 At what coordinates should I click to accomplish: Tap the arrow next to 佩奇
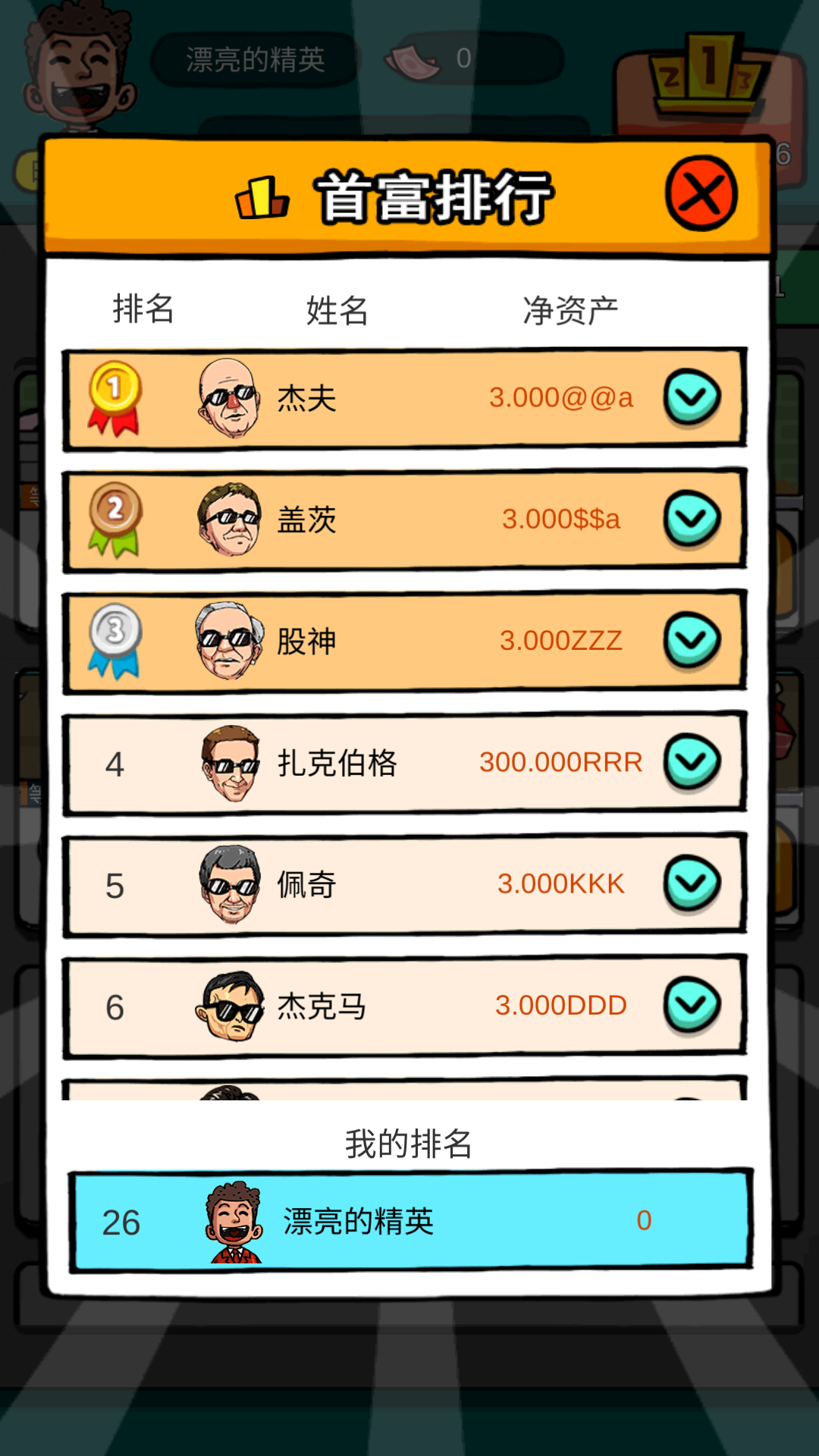click(x=692, y=883)
